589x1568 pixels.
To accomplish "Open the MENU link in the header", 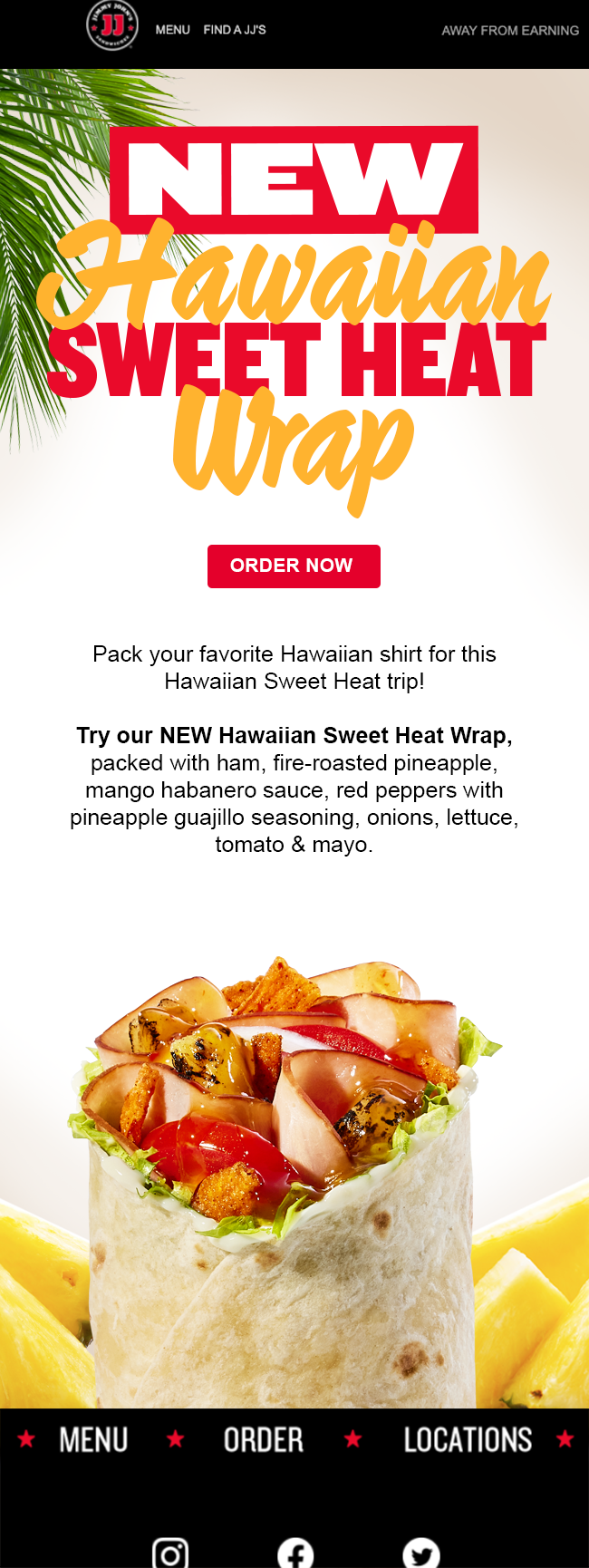I will tap(172, 30).
